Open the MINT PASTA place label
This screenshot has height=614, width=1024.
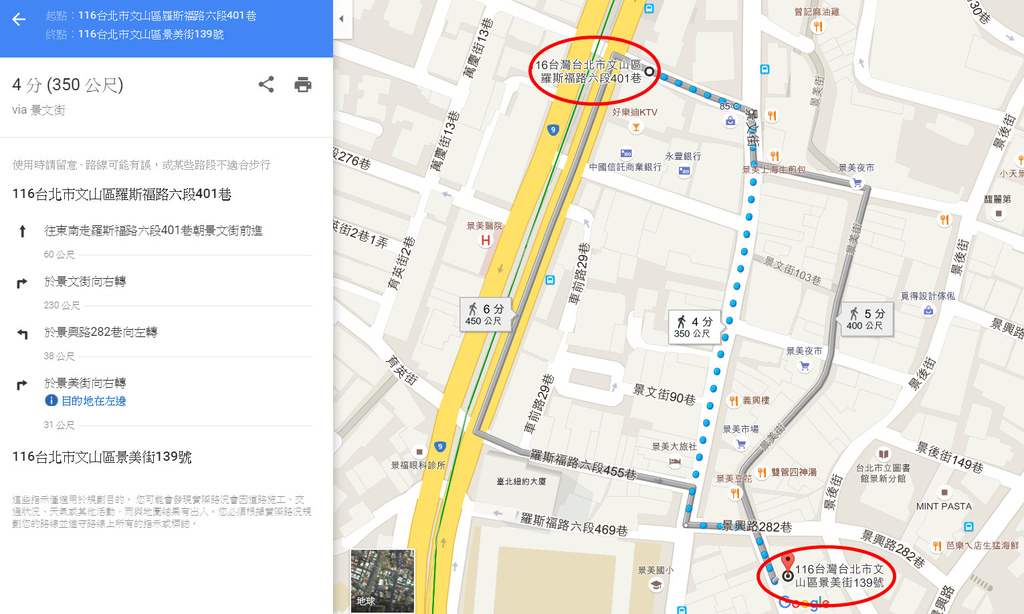click(943, 506)
